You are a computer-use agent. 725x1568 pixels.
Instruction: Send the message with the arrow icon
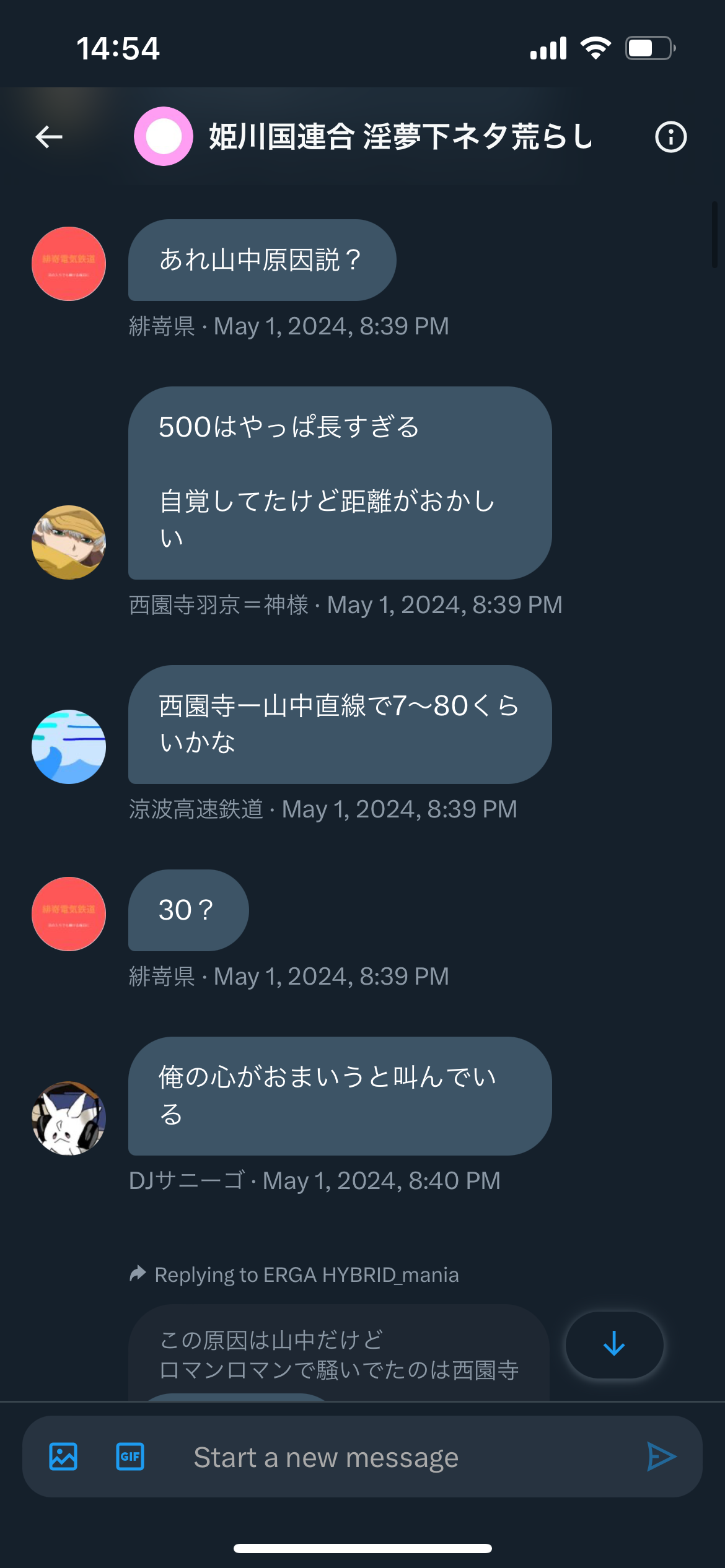point(661,1457)
